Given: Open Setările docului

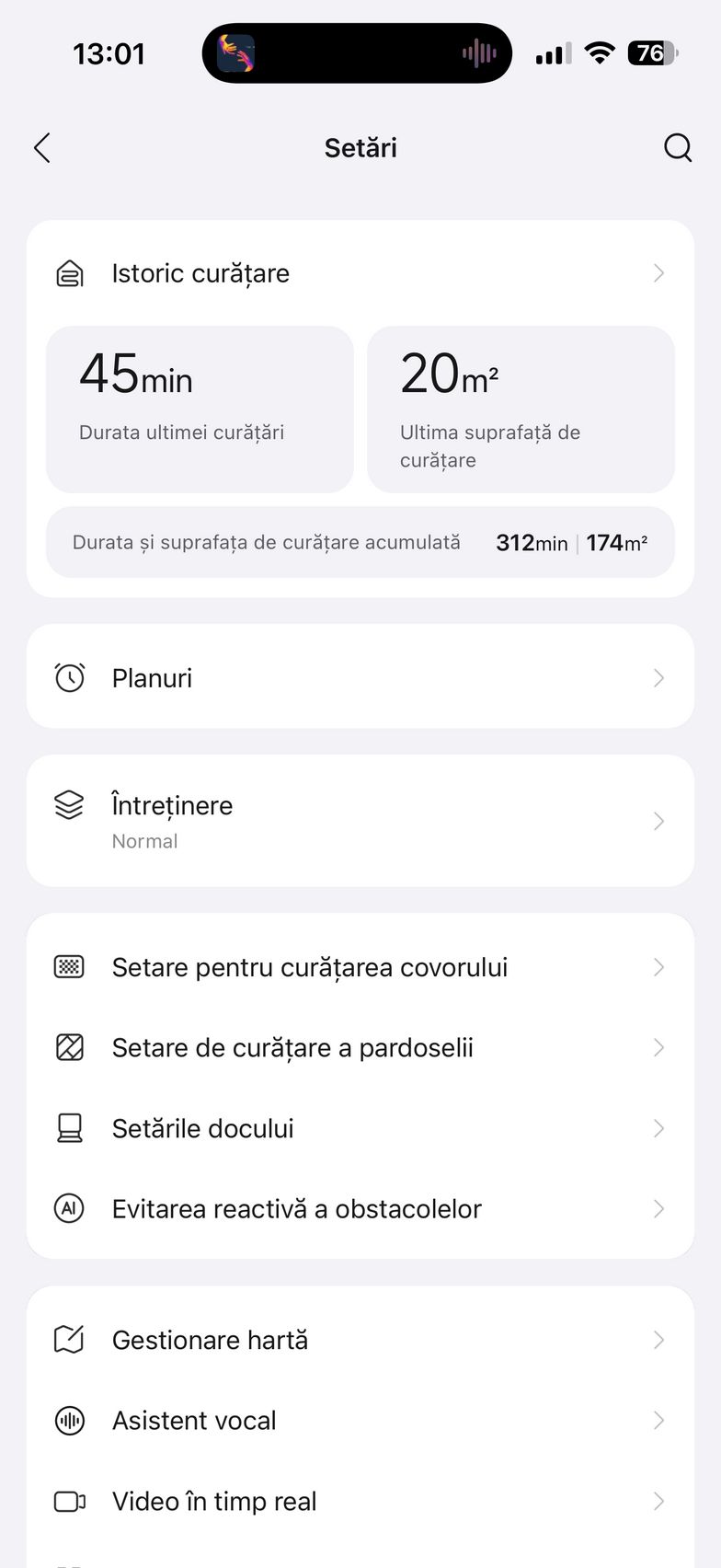Looking at the screenshot, I should tap(360, 1128).
